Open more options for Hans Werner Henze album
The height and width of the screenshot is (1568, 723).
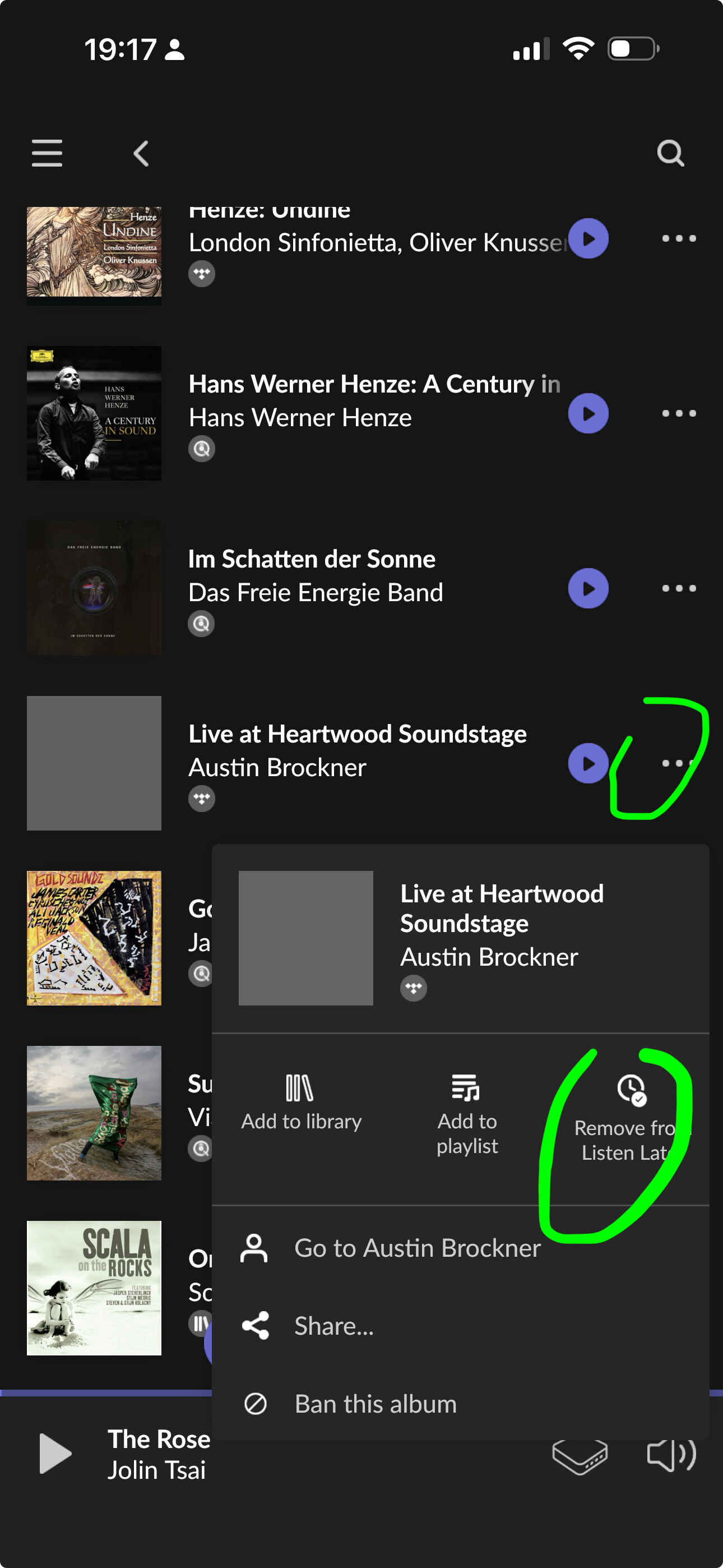(679, 413)
